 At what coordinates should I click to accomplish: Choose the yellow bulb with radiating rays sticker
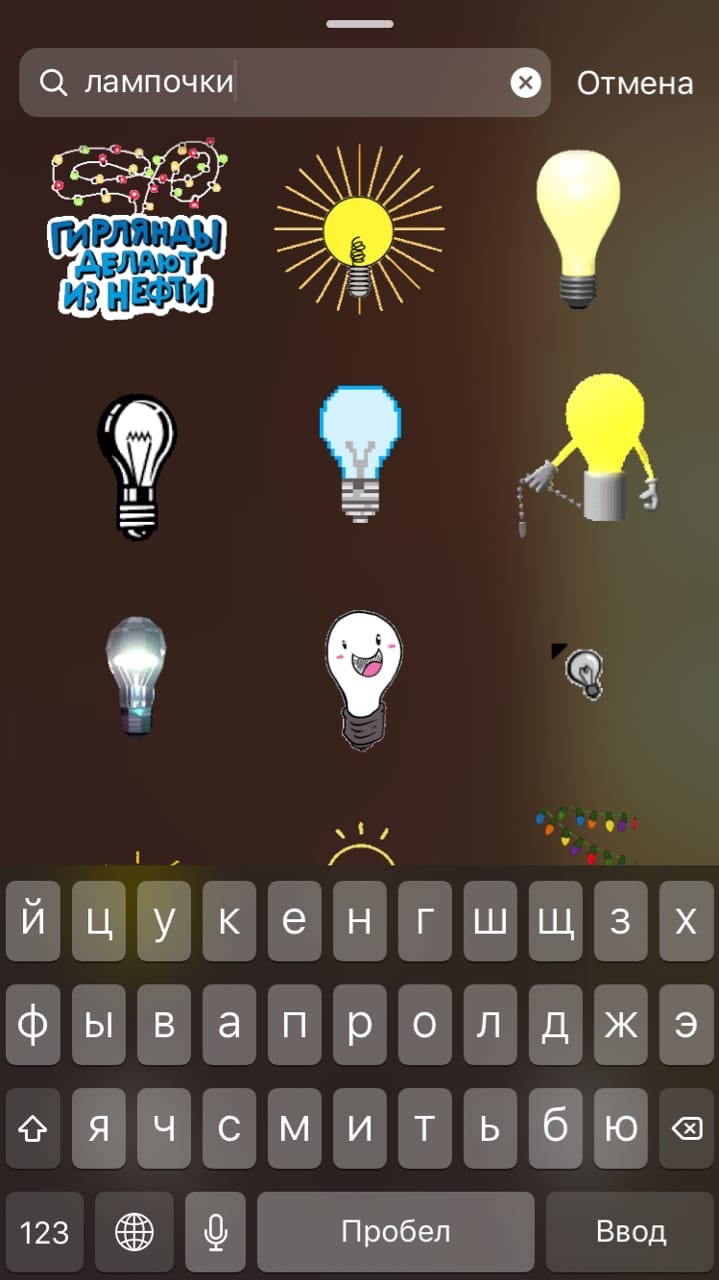click(359, 229)
